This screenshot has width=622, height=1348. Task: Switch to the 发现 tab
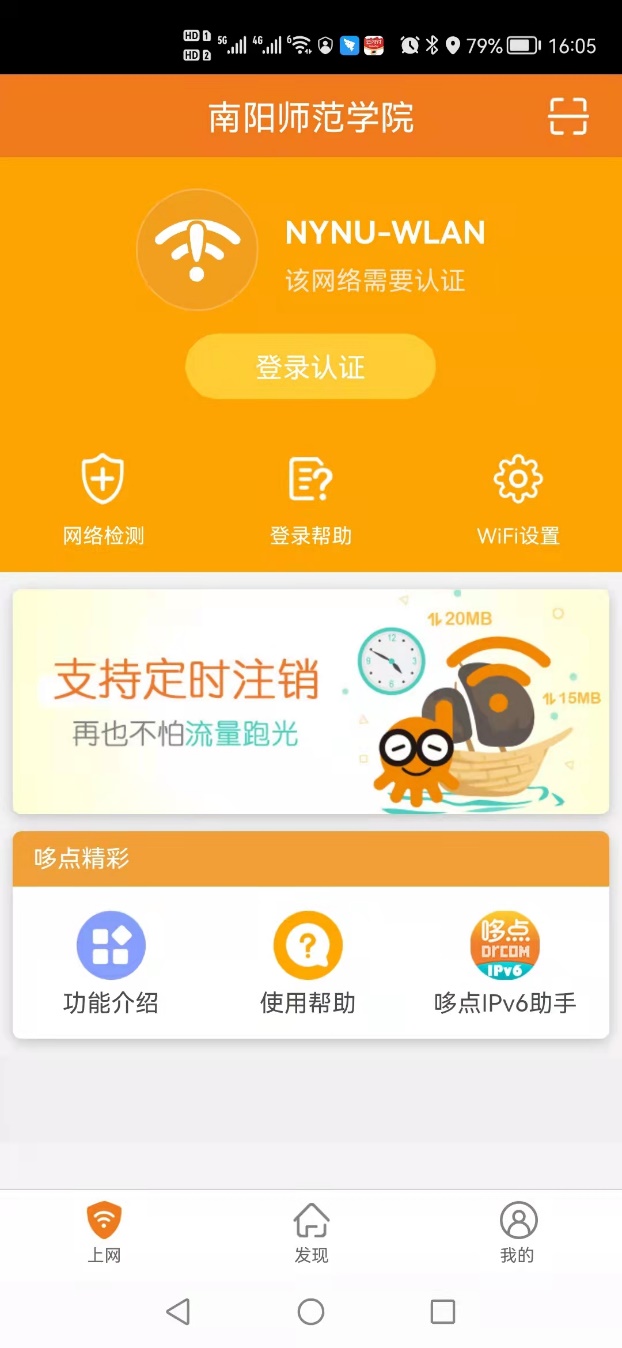pyautogui.click(x=311, y=1233)
